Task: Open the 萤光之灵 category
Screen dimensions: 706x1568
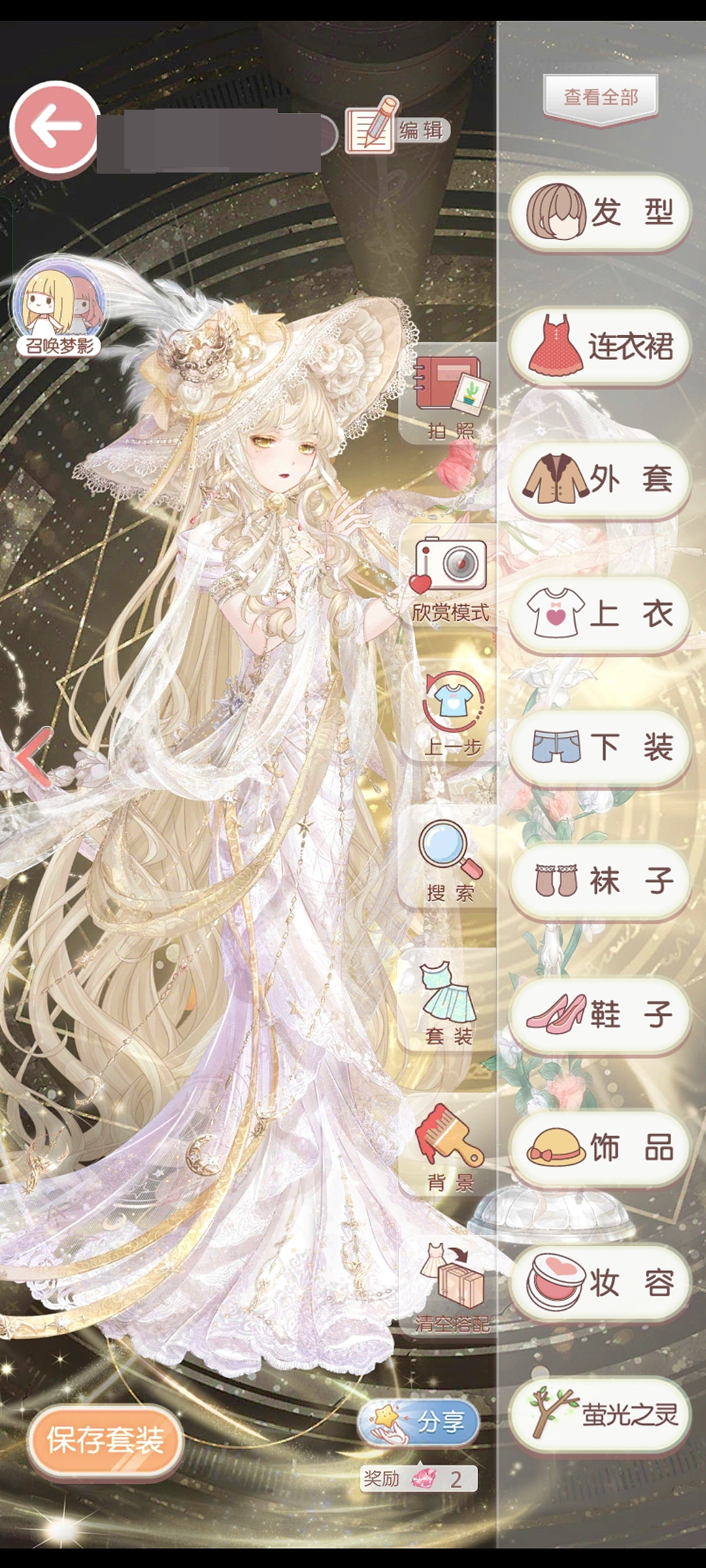Action: (x=599, y=1414)
